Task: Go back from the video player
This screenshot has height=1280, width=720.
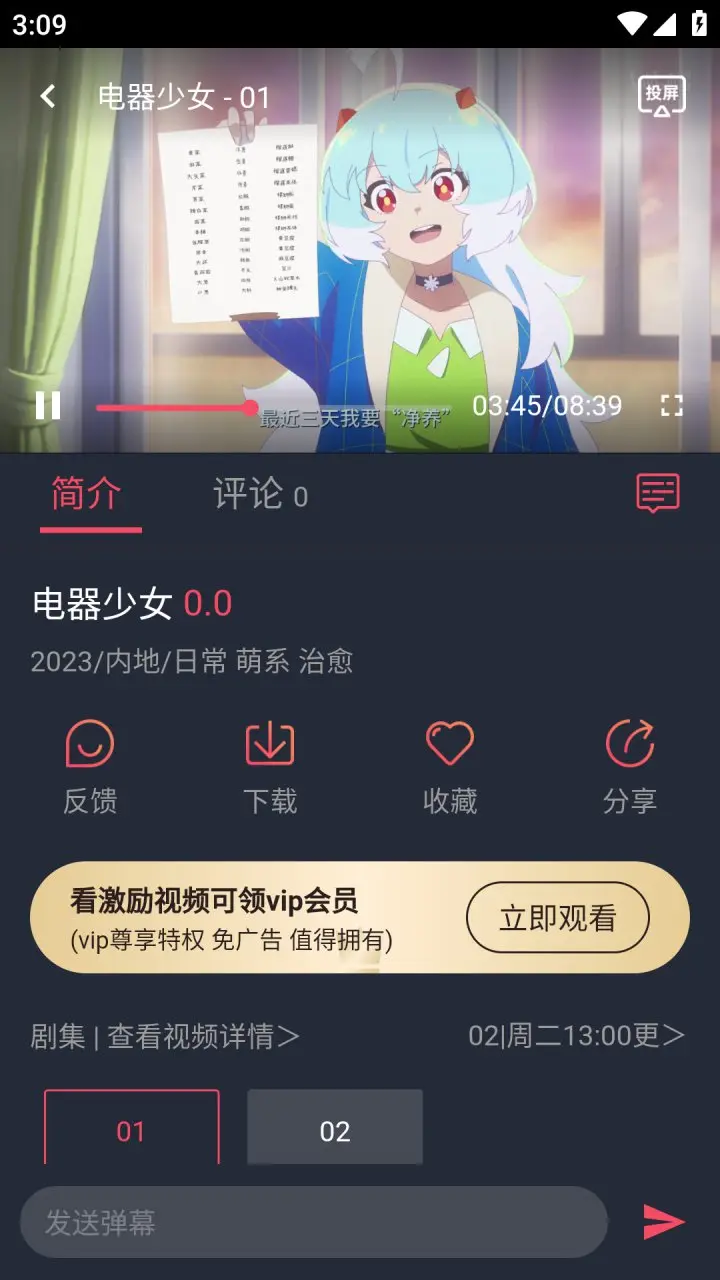Action: pyautogui.click(x=47, y=96)
